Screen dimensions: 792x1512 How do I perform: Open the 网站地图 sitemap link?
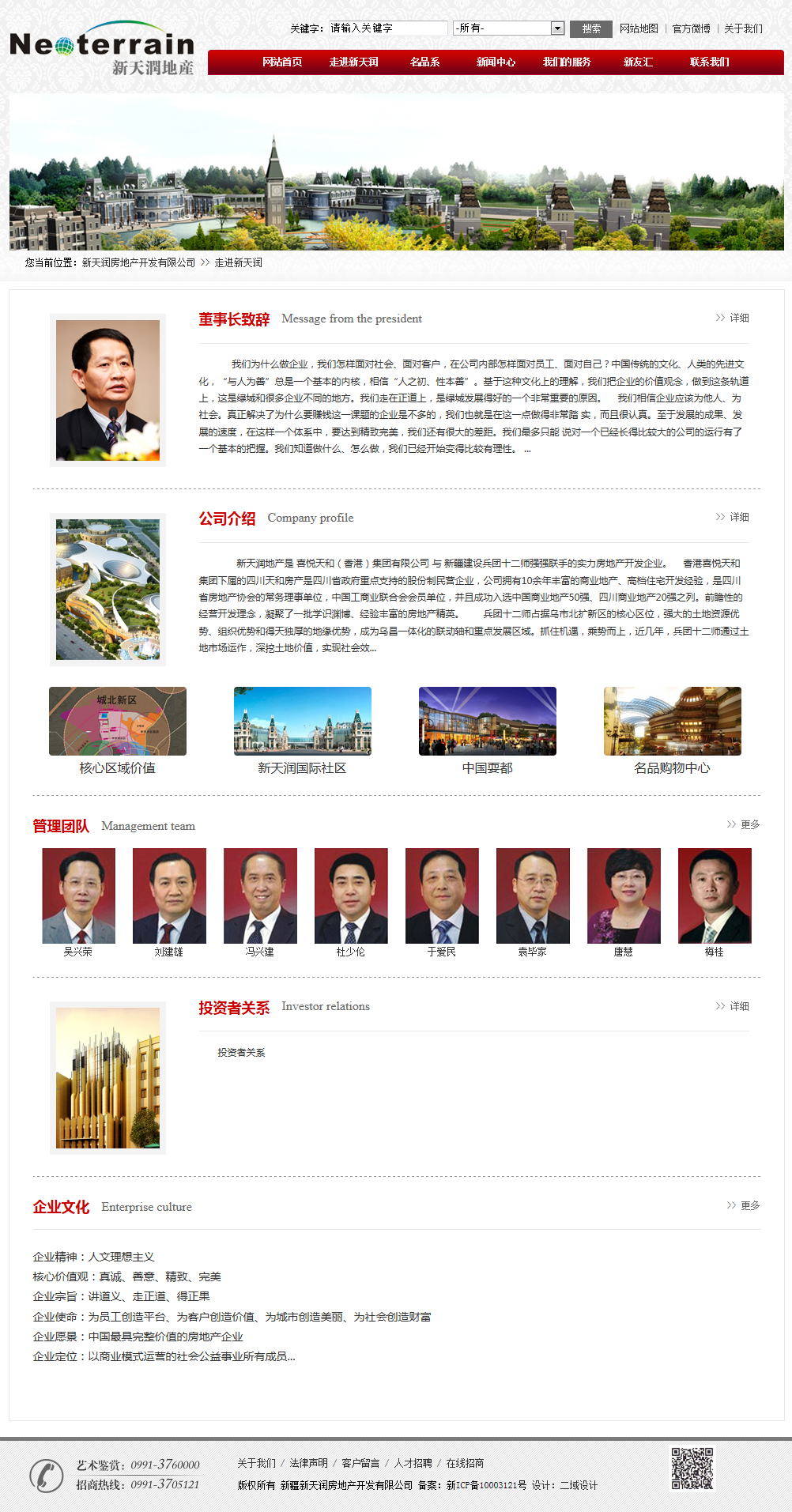(x=639, y=28)
